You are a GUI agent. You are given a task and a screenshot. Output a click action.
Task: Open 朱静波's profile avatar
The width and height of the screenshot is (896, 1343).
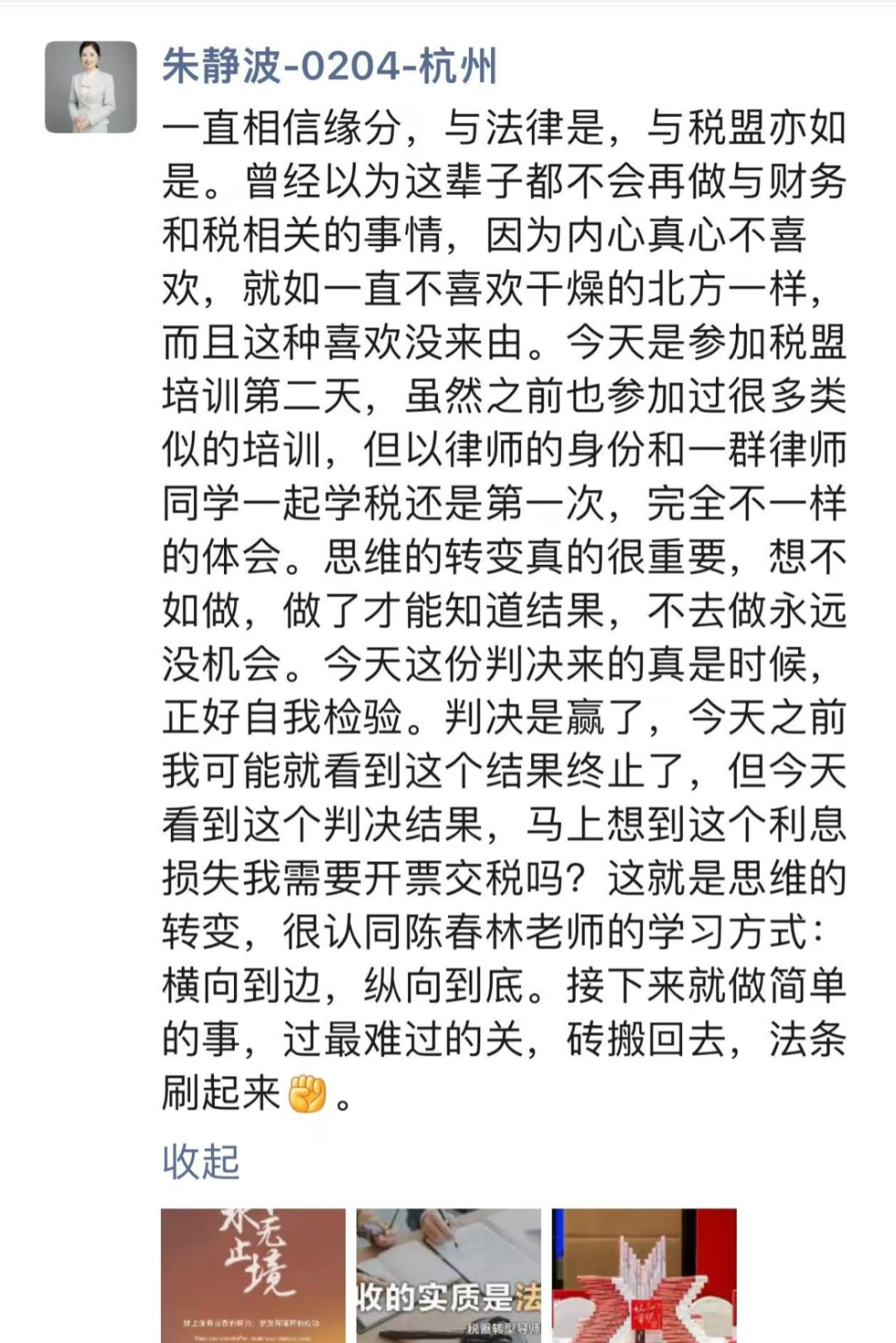[x=90, y=87]
